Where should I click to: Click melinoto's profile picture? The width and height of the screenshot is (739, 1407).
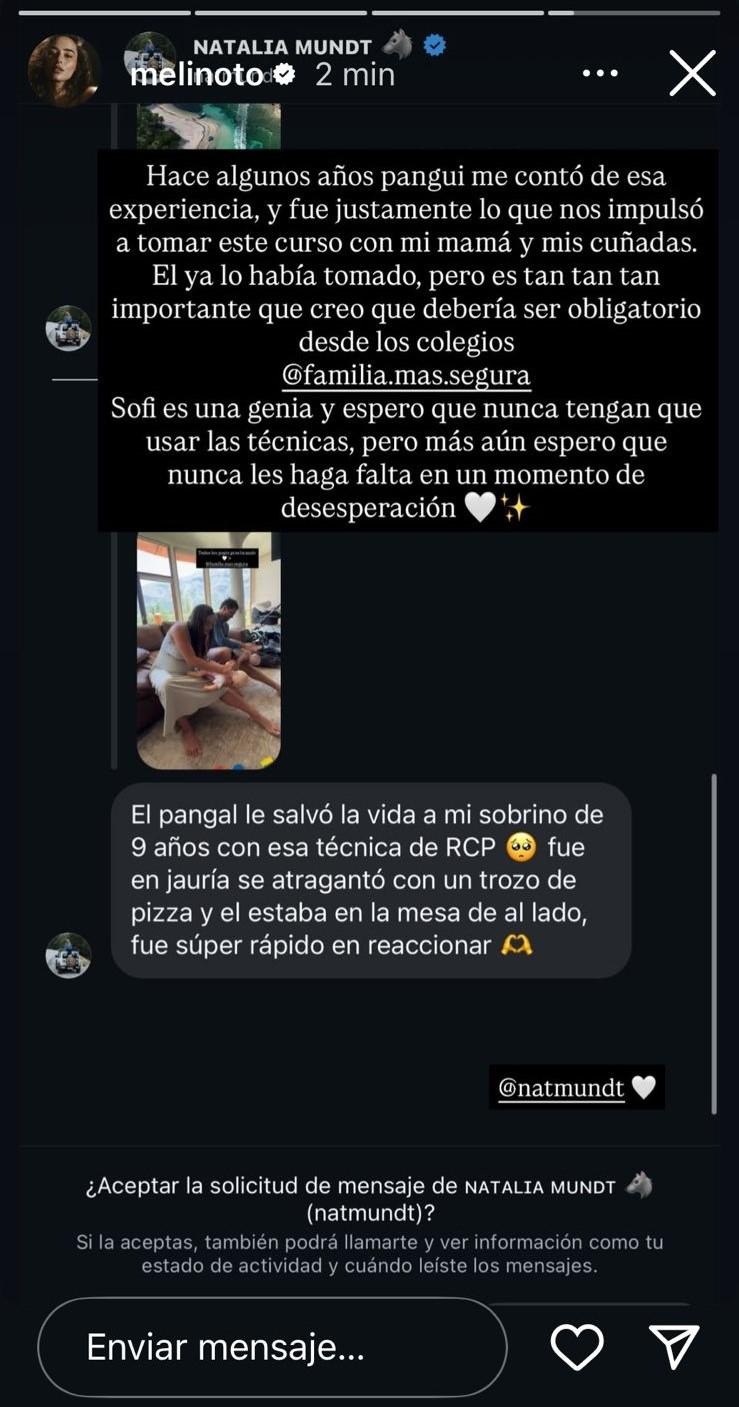click(65, 68)
